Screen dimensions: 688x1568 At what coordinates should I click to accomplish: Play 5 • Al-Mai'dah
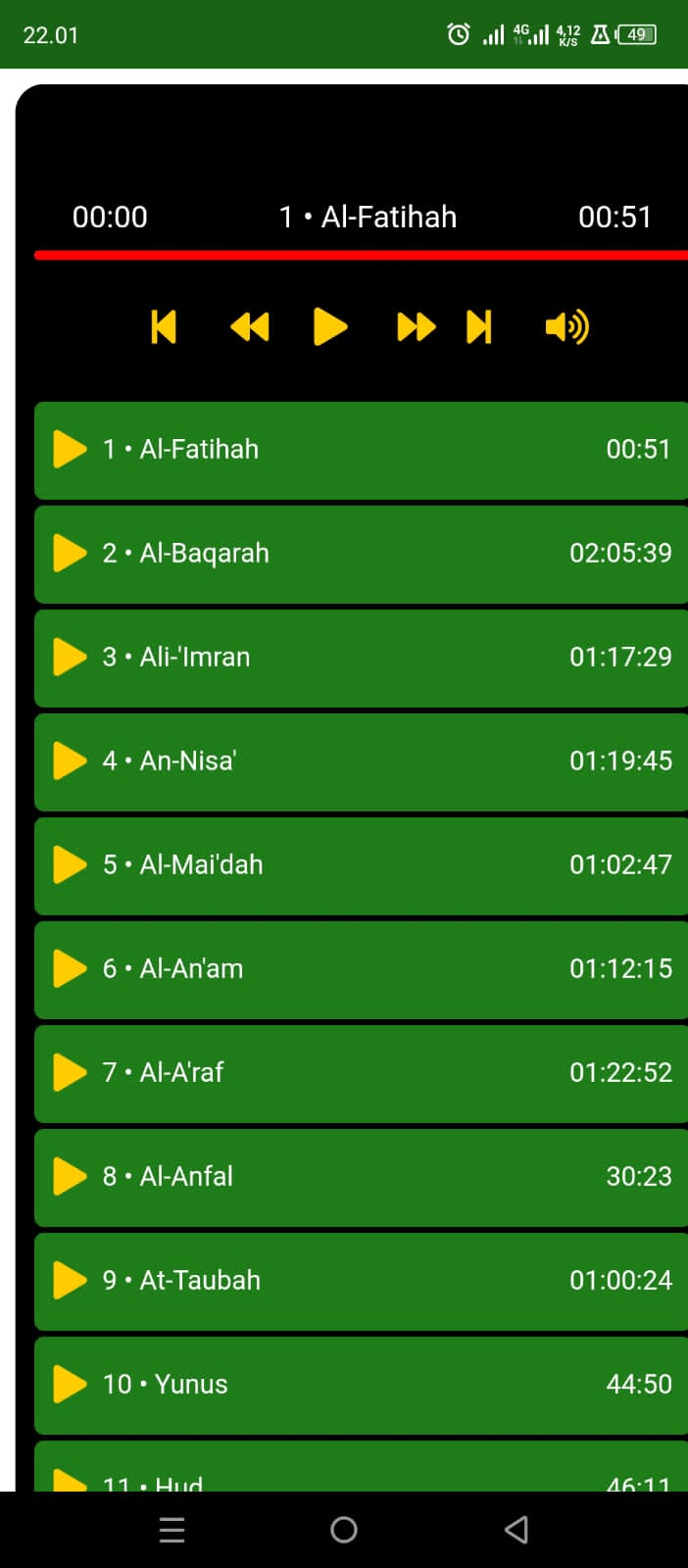tap(361, 865)
